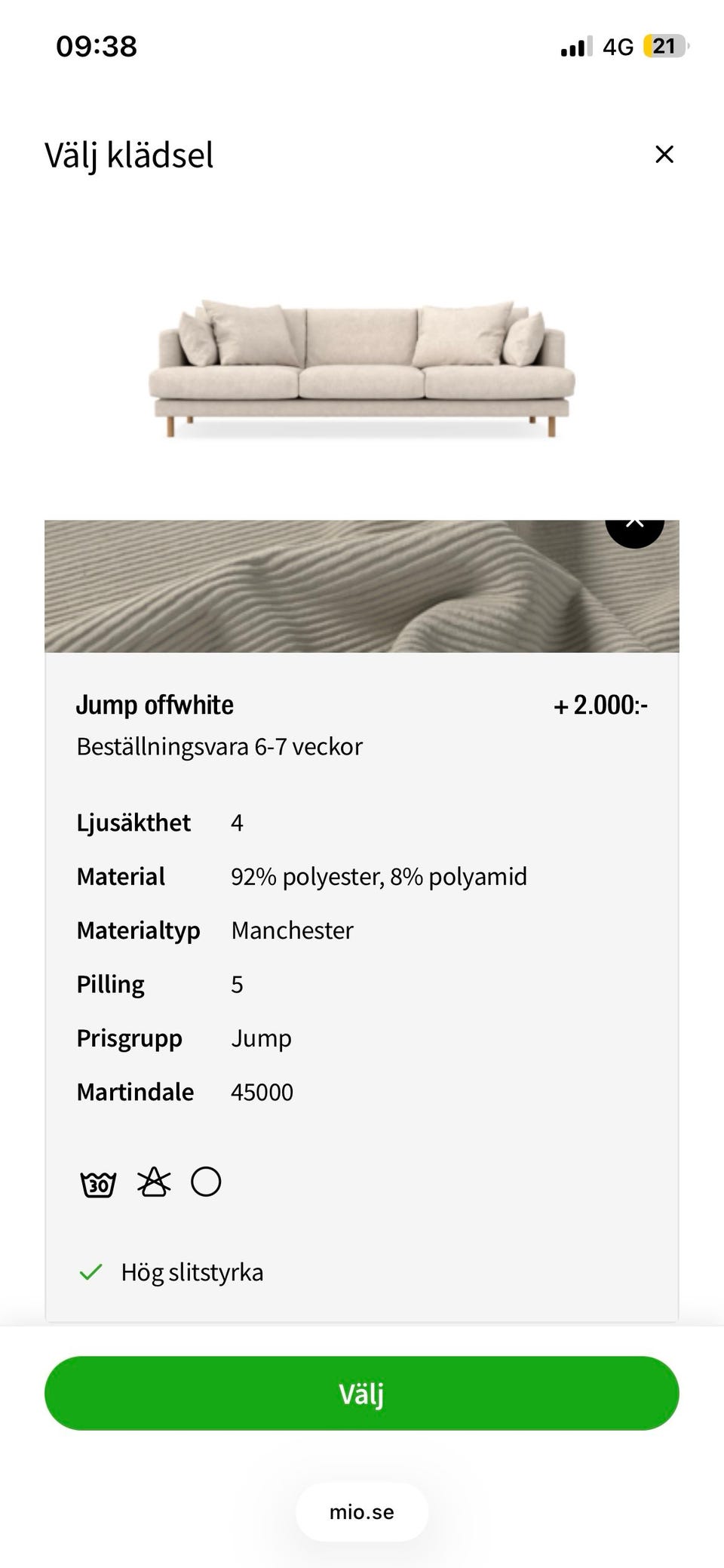The image size is (724, 1568).
Task: Click the Välj klädsel header title
Action: [128, 155]
